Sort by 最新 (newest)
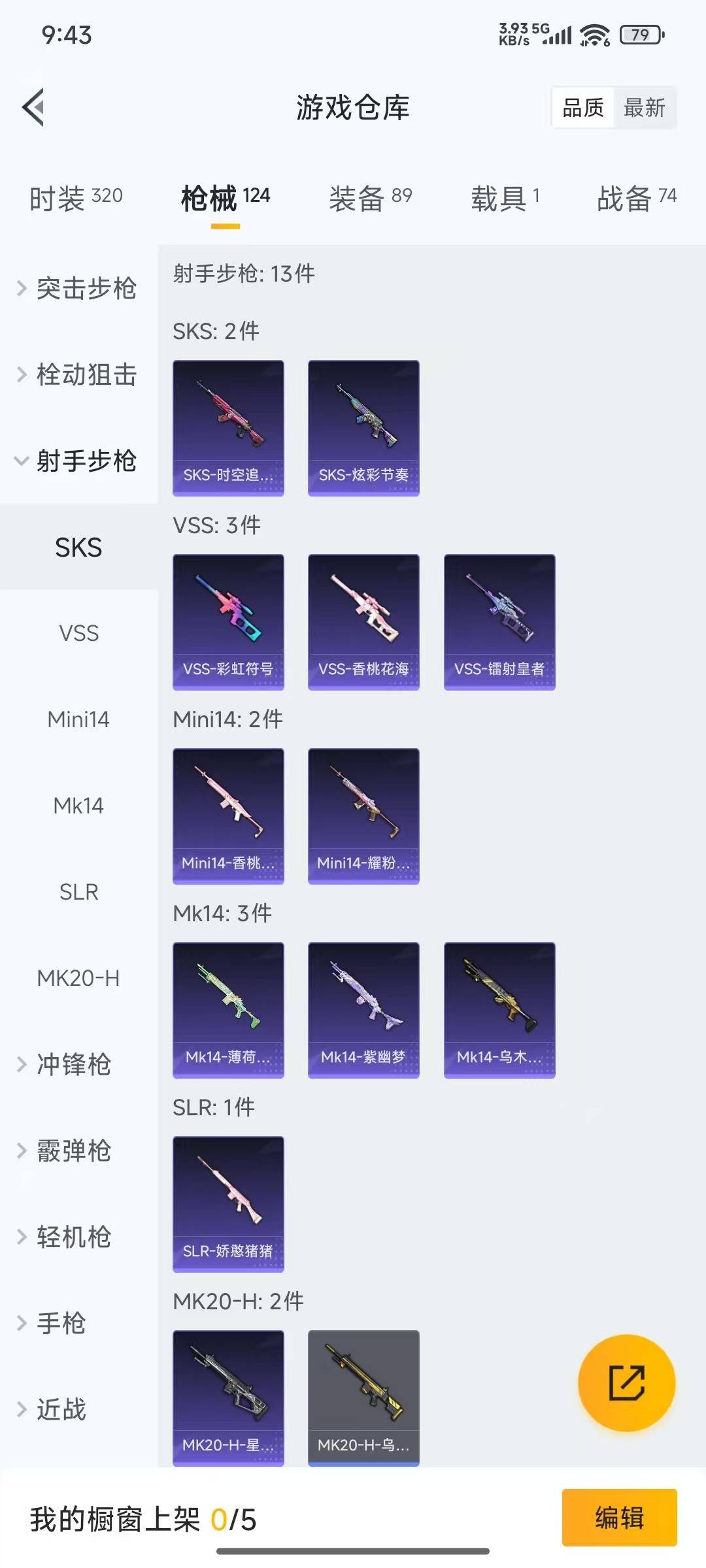The height and width of the screenshot is (1568, 706). point(644,108)
